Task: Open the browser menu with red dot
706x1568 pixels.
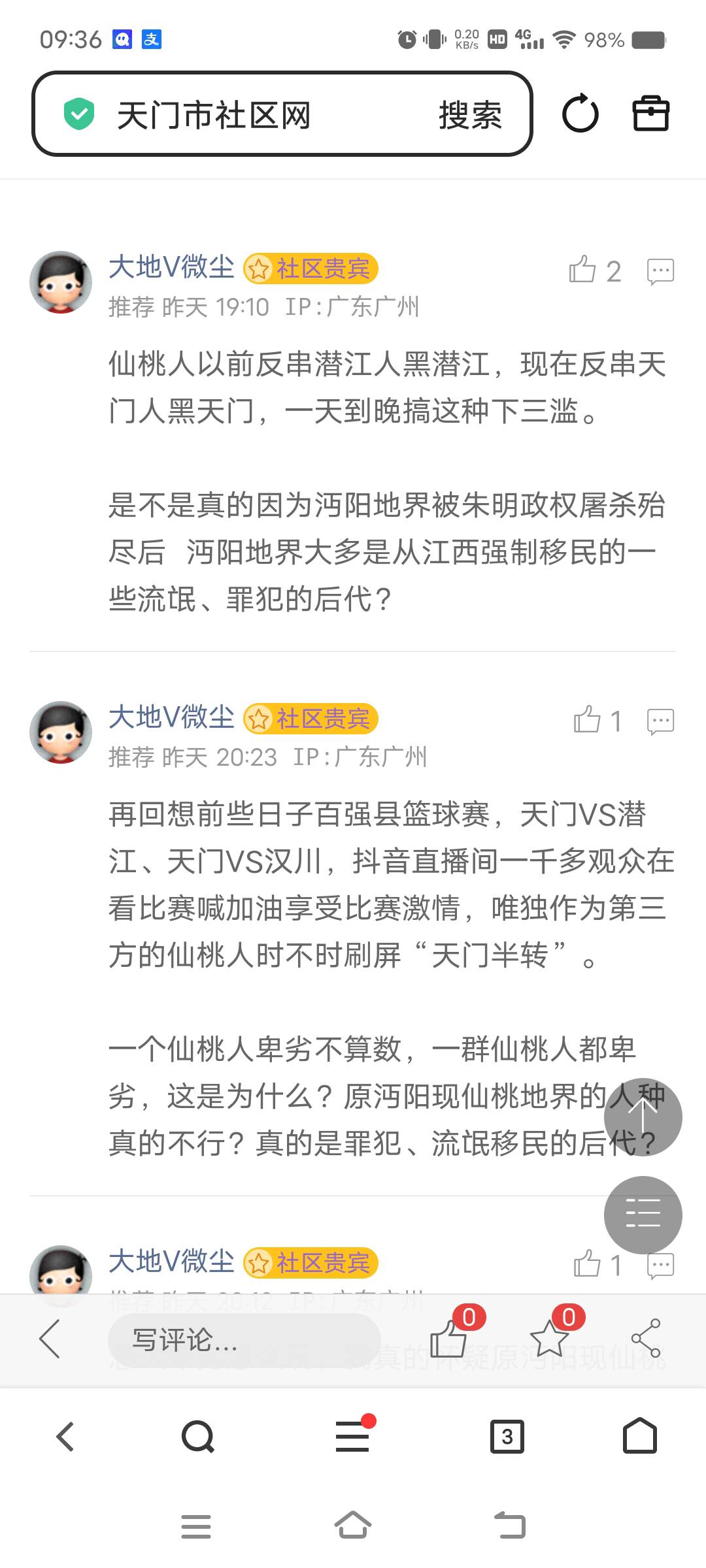Action: 352,1437
